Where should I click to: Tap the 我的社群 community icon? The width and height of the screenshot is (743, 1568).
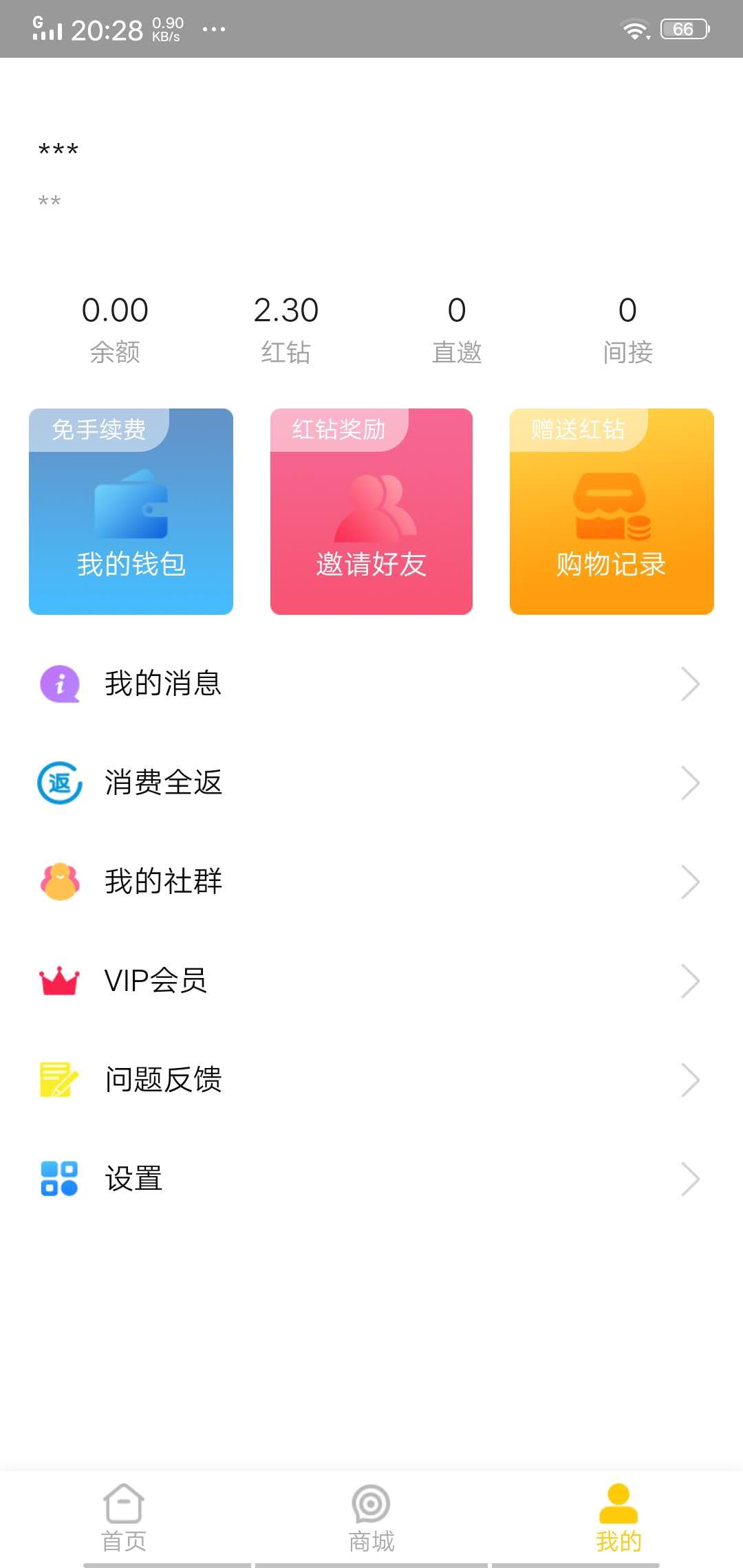[x=59, y=881]
